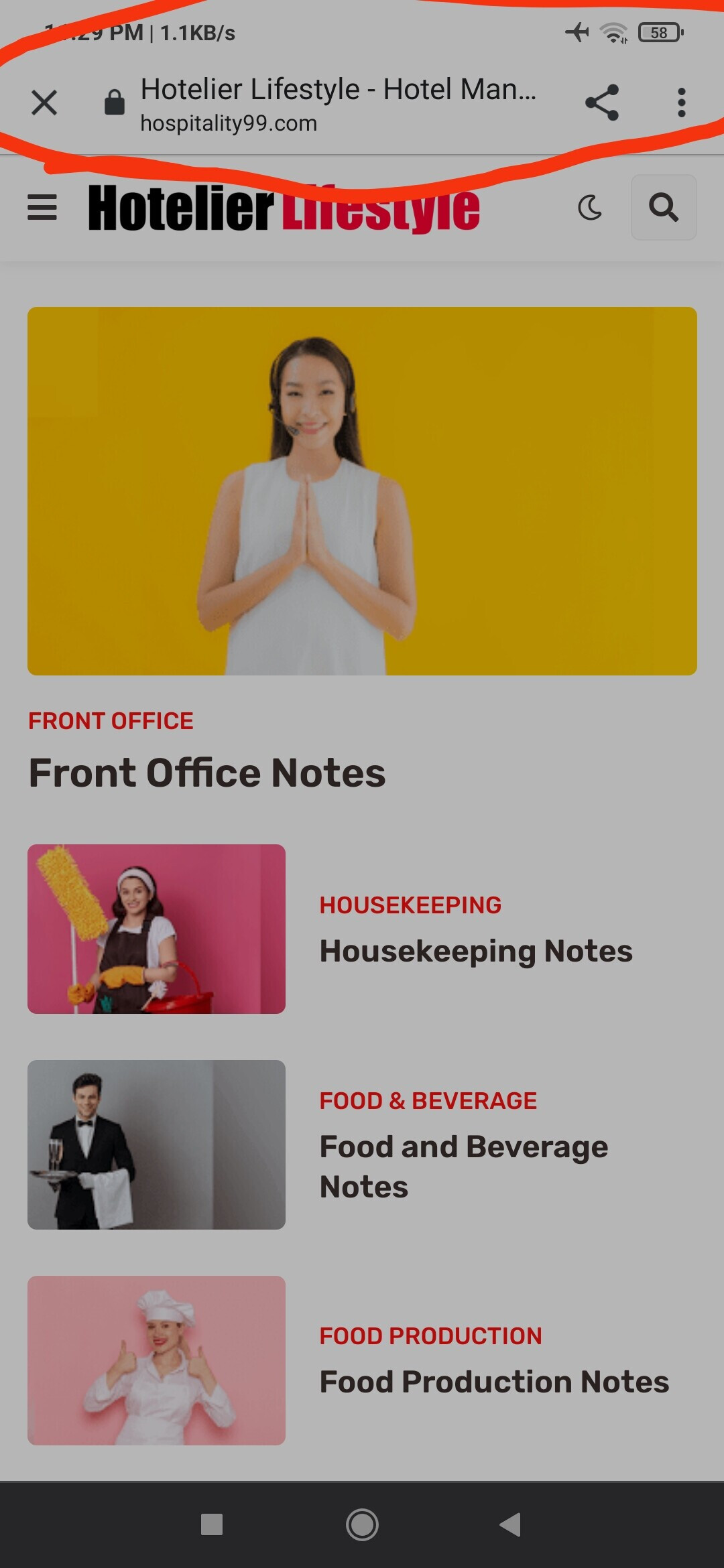Image resolution: width=724 pixels, height=1568 pixels.
Task: Go to the system home screen
Action: pos(362,1525)
